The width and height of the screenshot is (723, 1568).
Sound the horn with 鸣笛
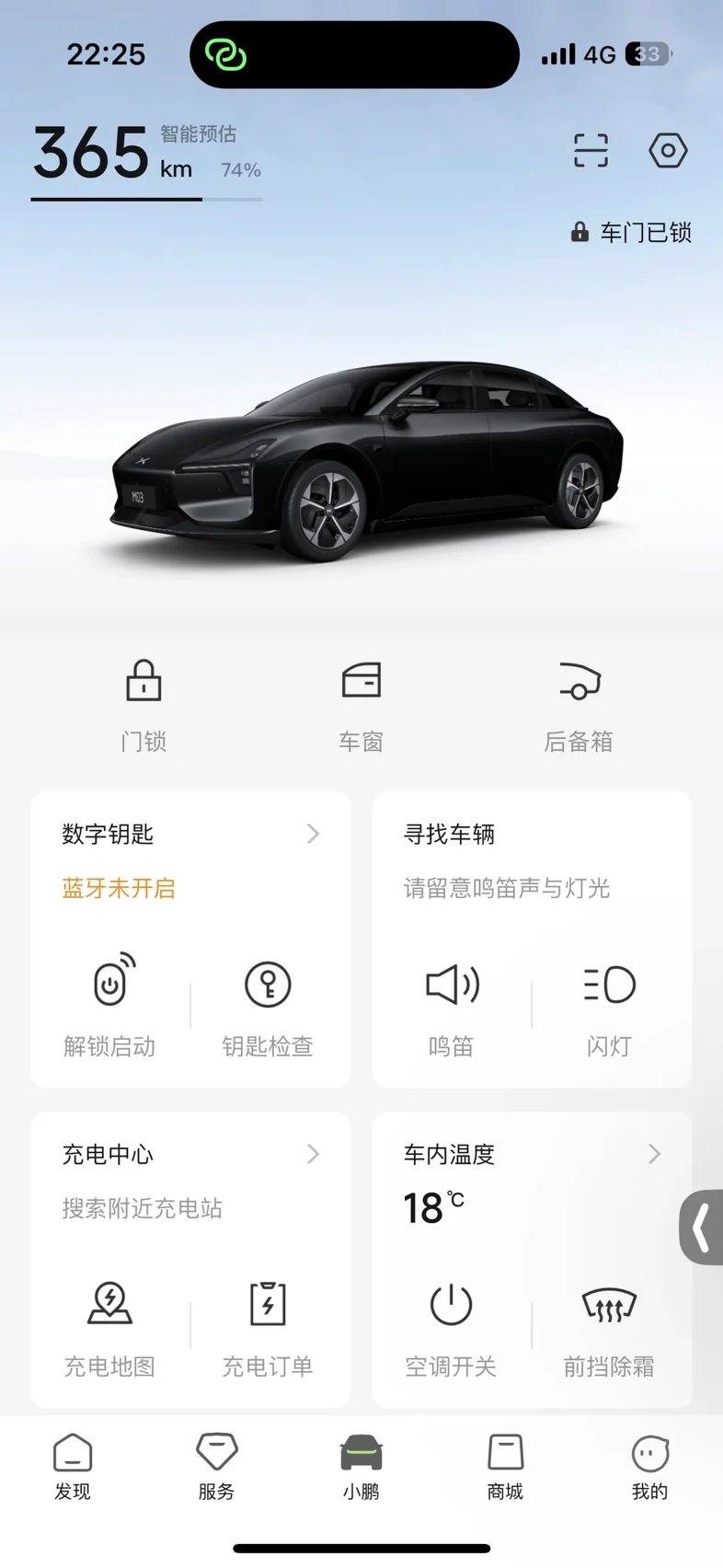pyautogui.click(x=452, y=1003)
